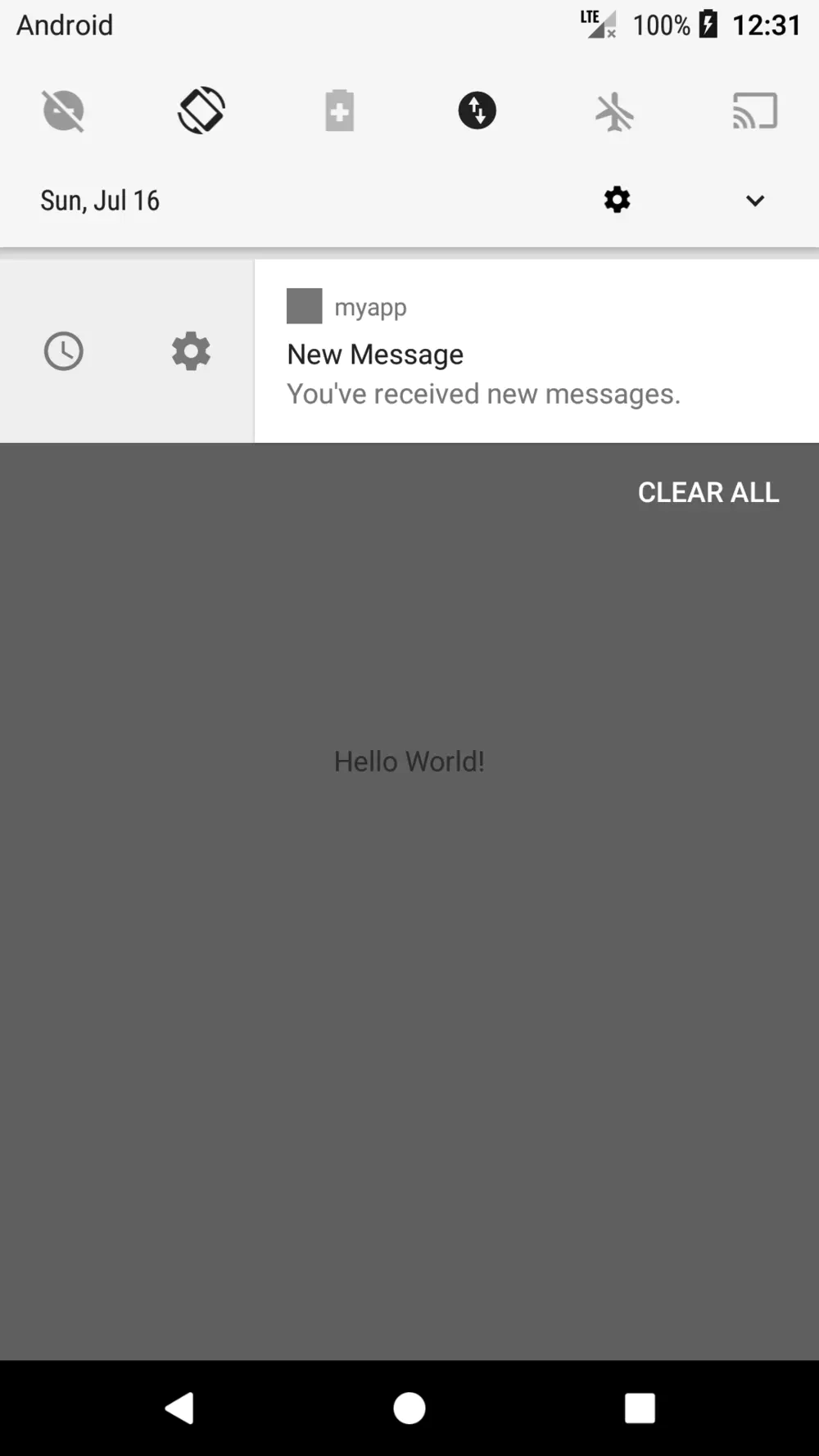Viewport: 819px width, 1456px height.
Task: Go back using the navigation bar
Action: [179, 1409]
